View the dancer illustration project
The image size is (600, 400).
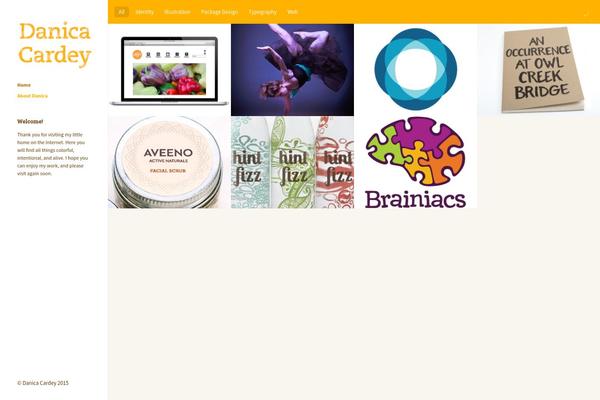[x=292, y=70]
